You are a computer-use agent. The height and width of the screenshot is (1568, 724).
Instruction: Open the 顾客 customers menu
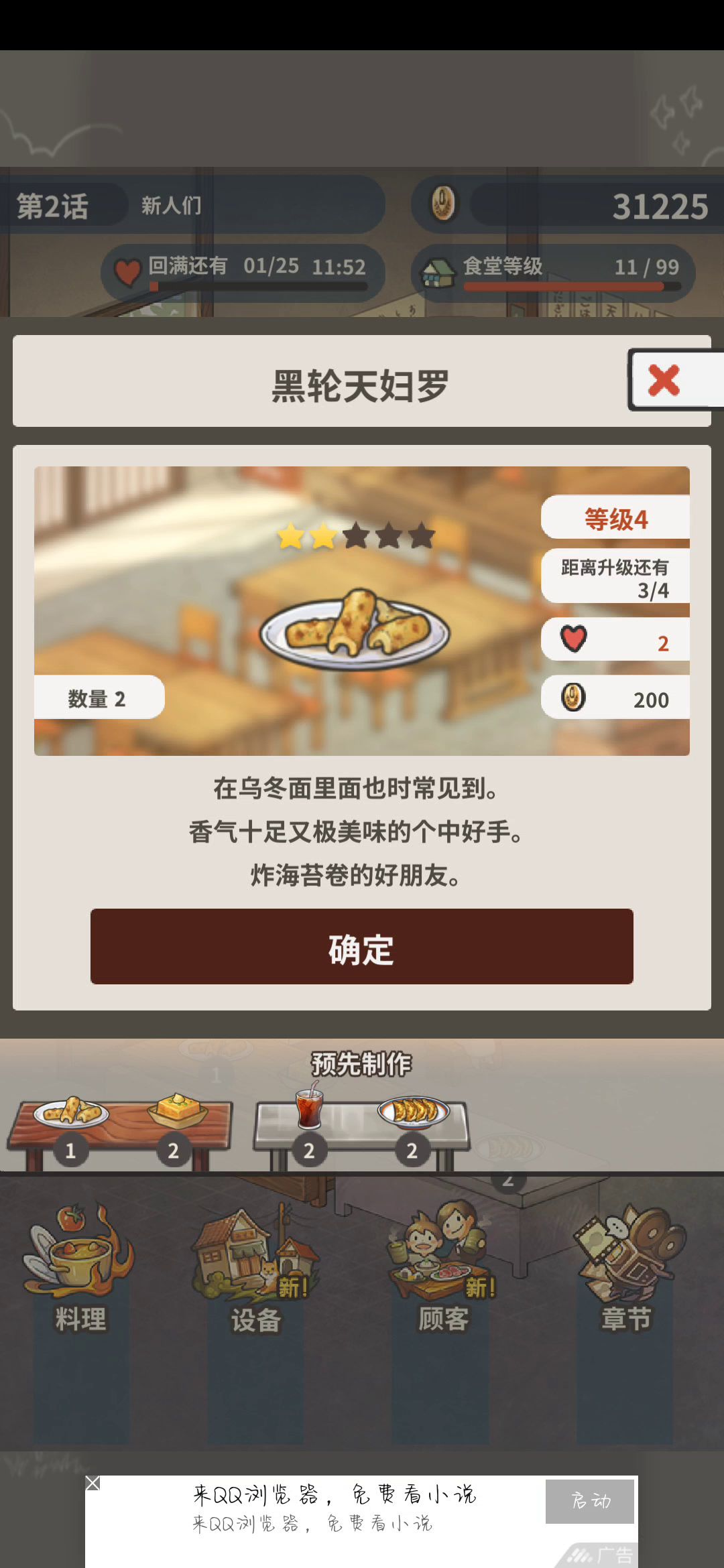click(x=442, y=1268)
